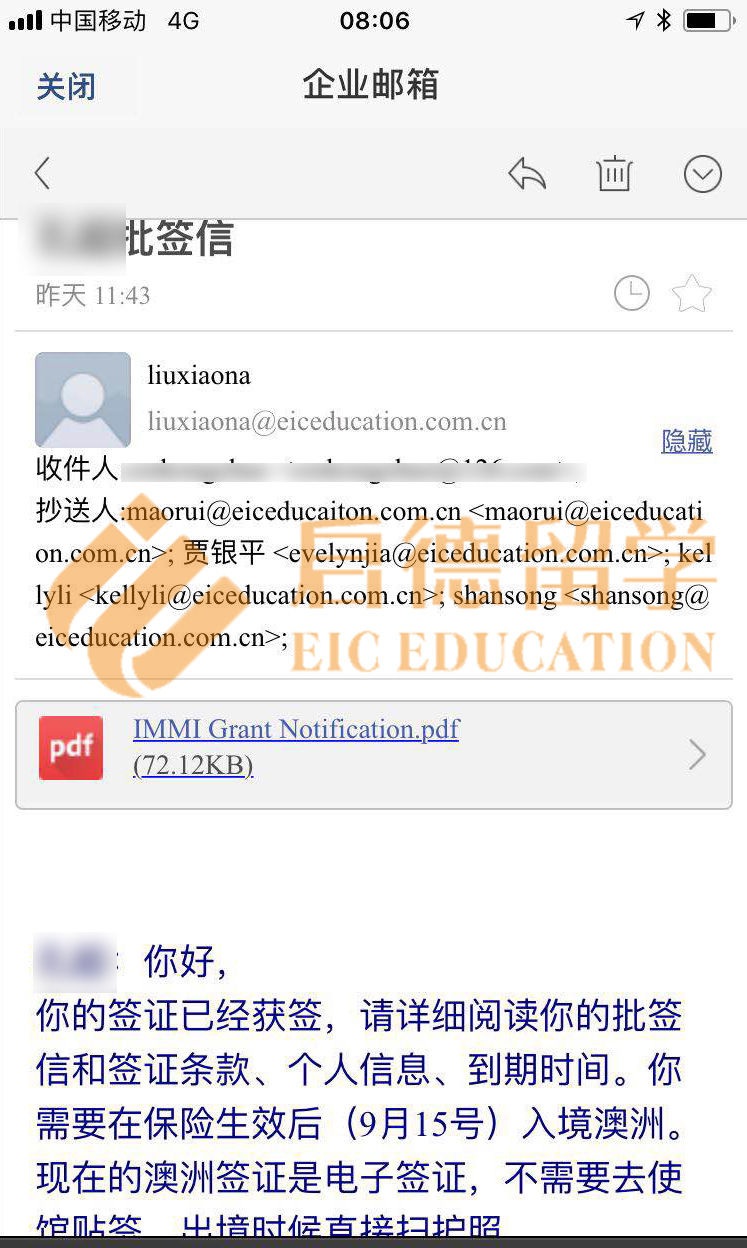
Task: Set a reminder with the clock icon
Action: tap(631, 294)
